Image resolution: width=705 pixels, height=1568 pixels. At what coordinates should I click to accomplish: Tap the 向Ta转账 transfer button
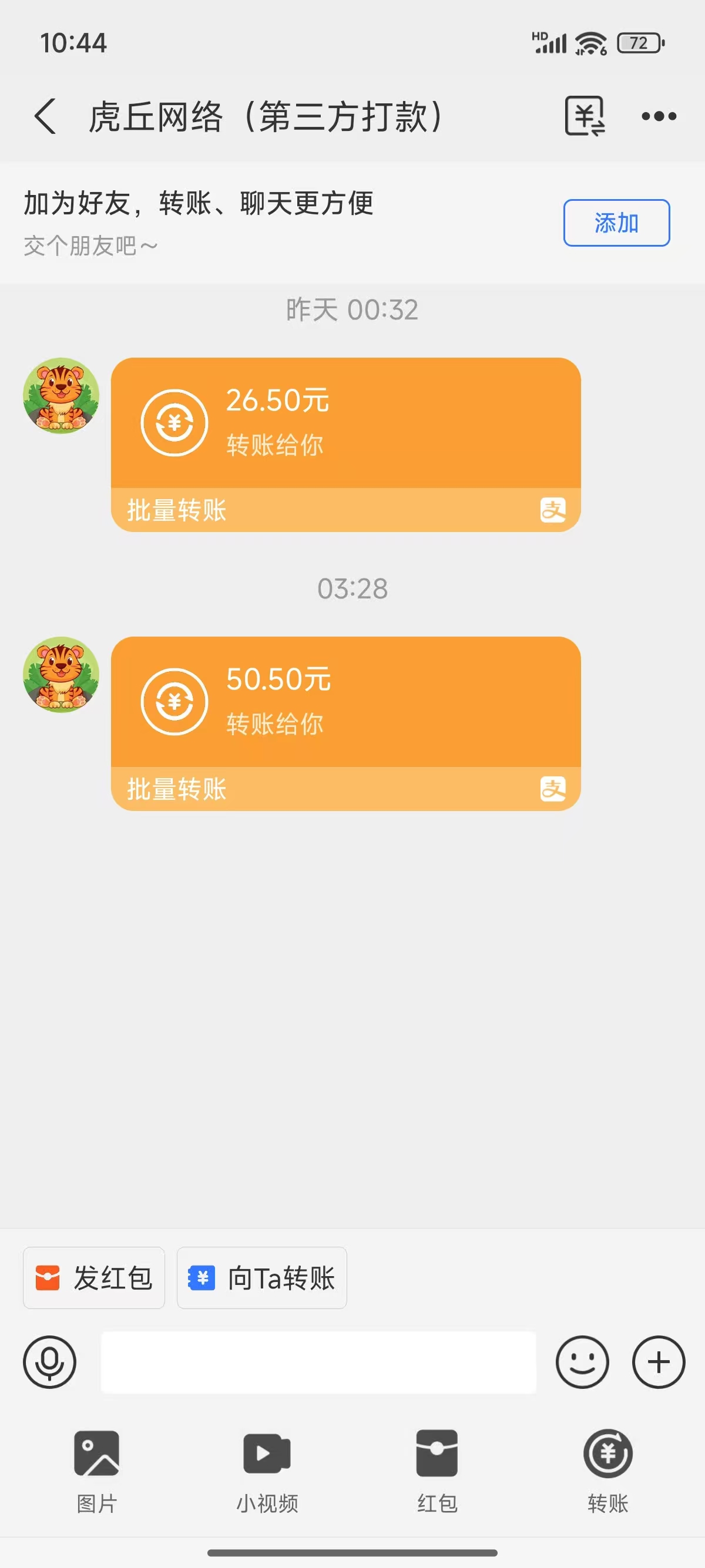point(261,1279)
